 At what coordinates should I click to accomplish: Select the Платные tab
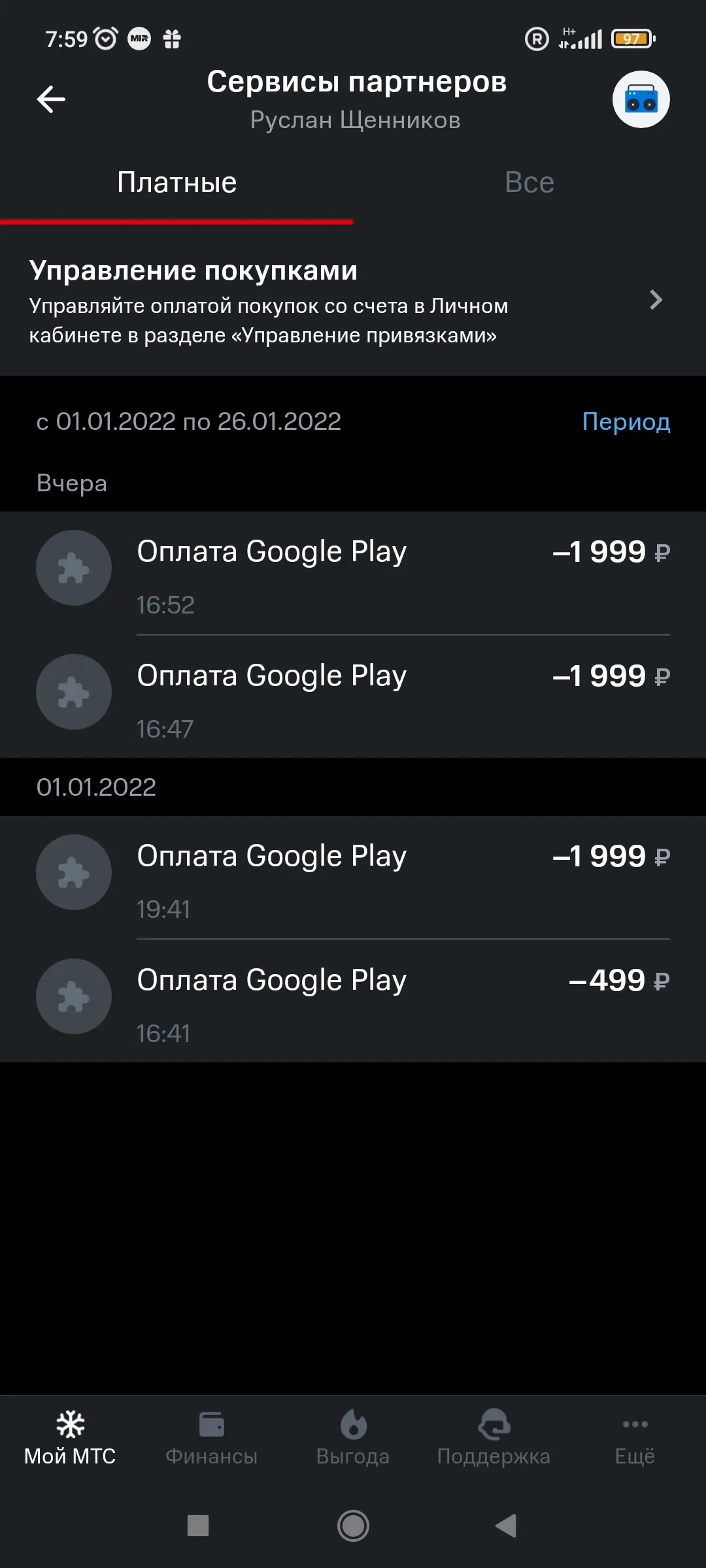coord(176,183)
